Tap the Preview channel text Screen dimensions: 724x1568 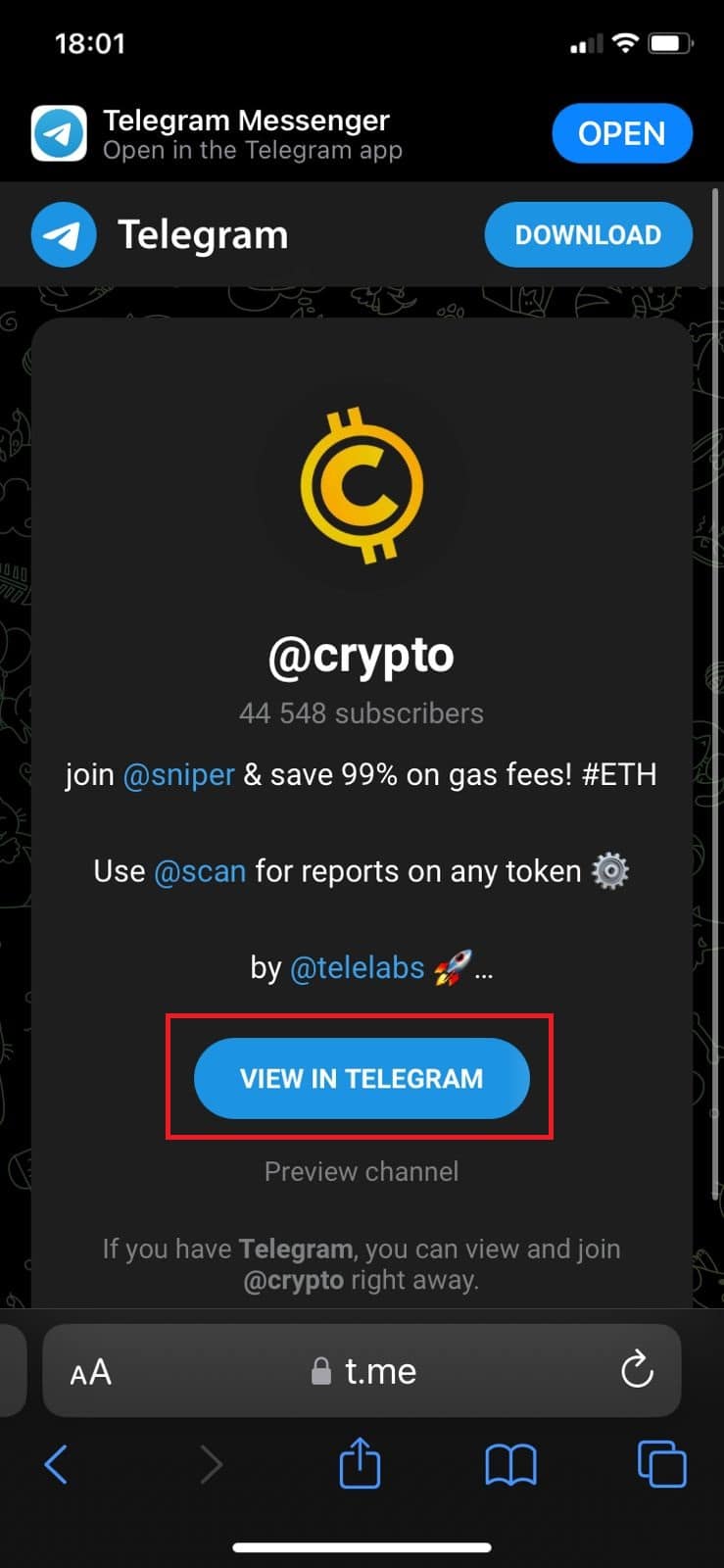coord(361,1171)
